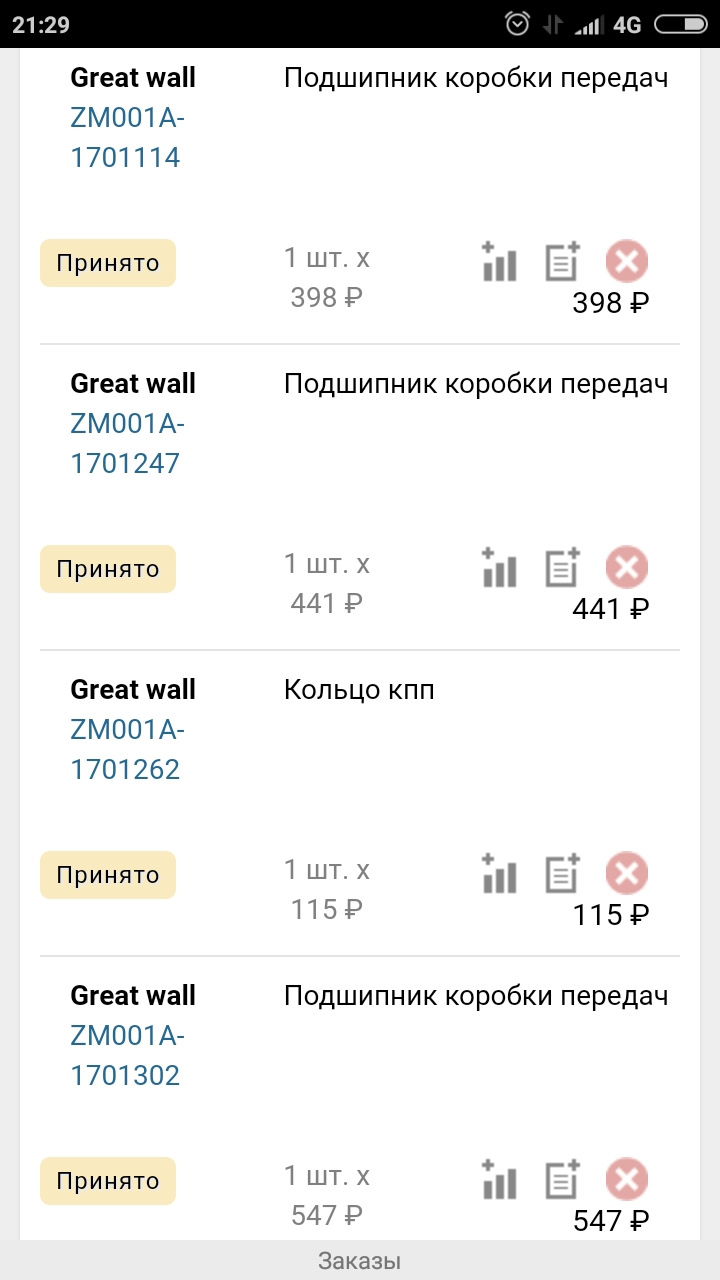Open statistics for the Кольцо кпп item

[x=499, y=874]
